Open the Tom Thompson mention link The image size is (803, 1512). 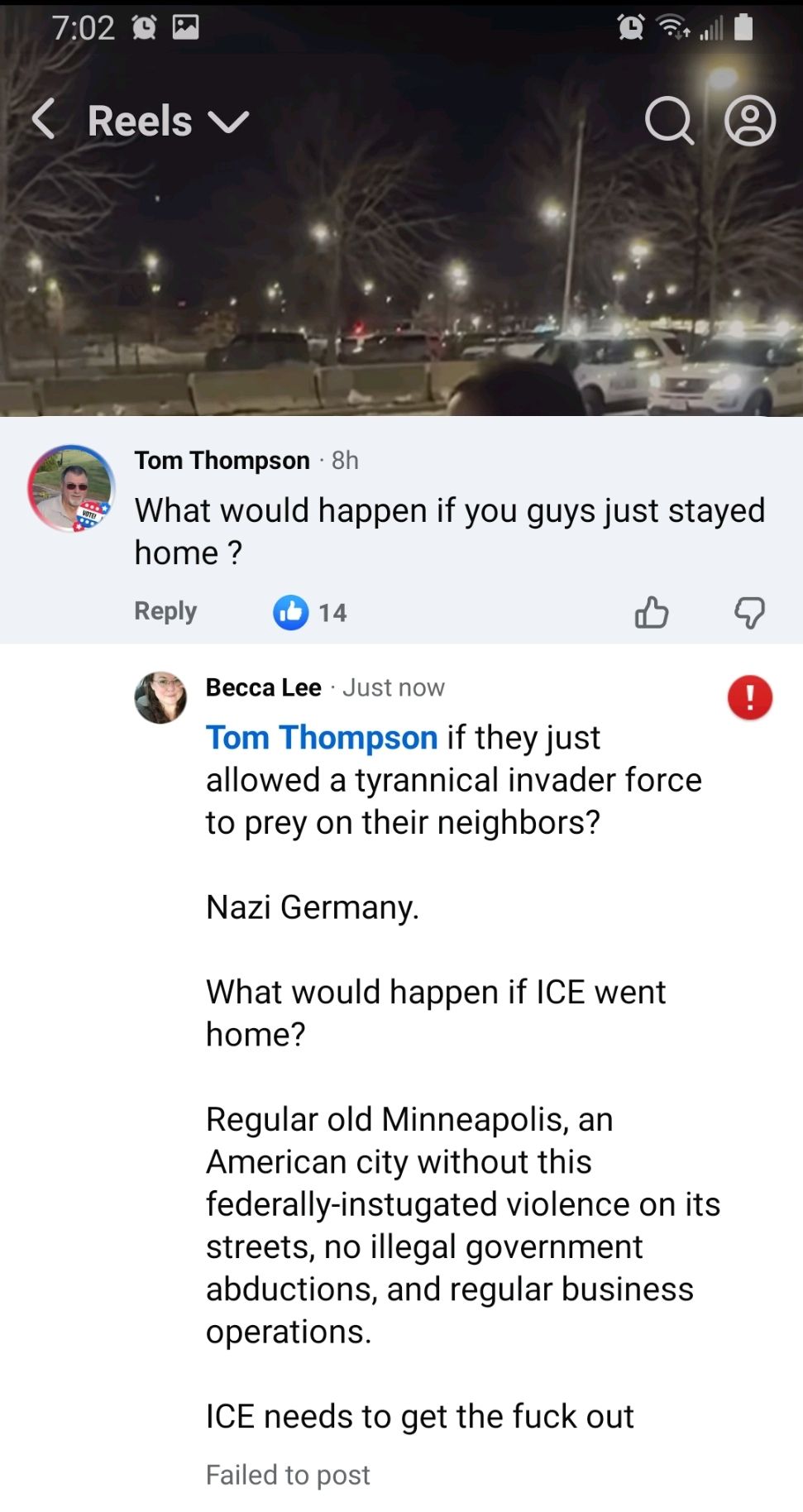(322, 737)
